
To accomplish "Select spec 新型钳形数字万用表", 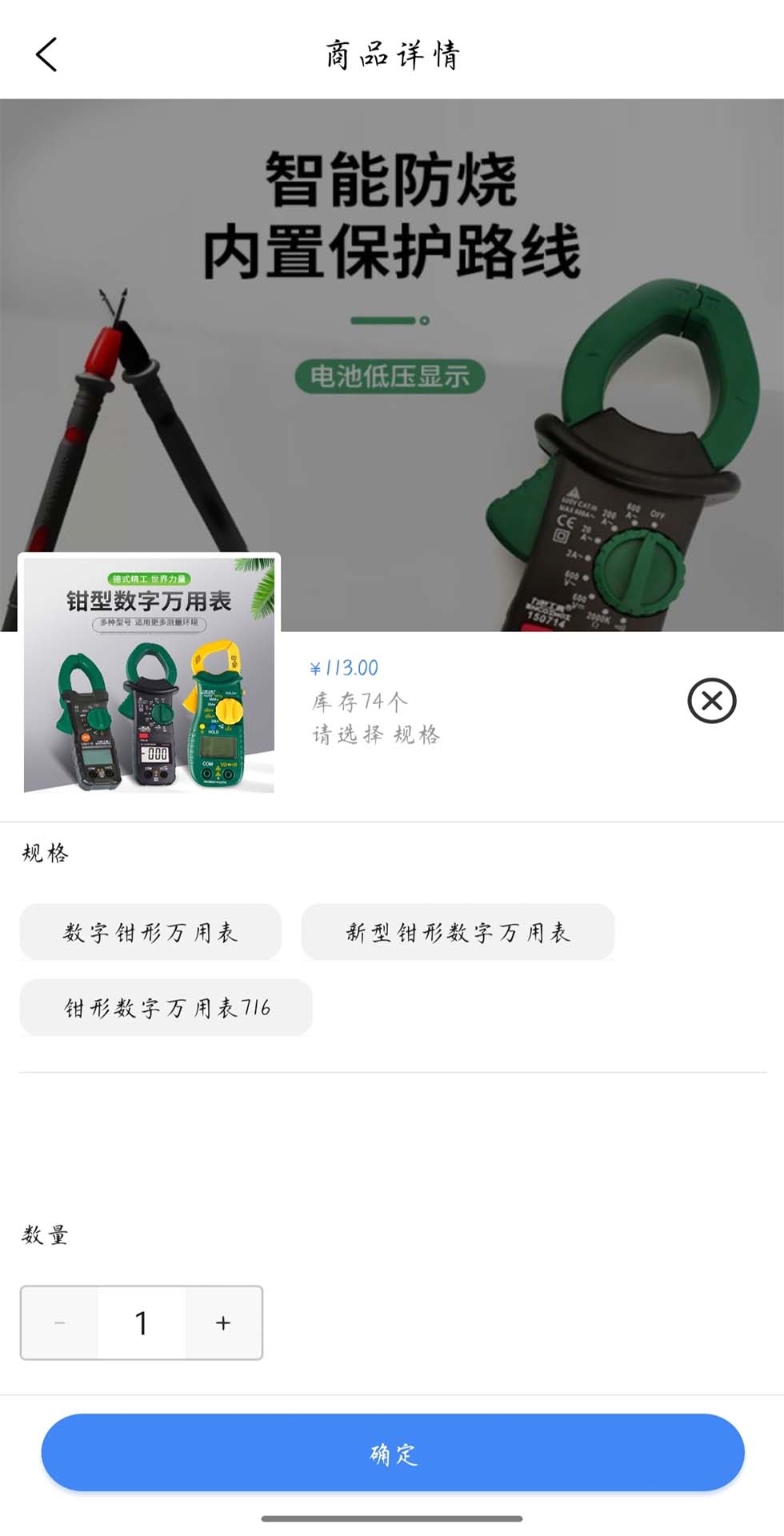I will 458,931.
